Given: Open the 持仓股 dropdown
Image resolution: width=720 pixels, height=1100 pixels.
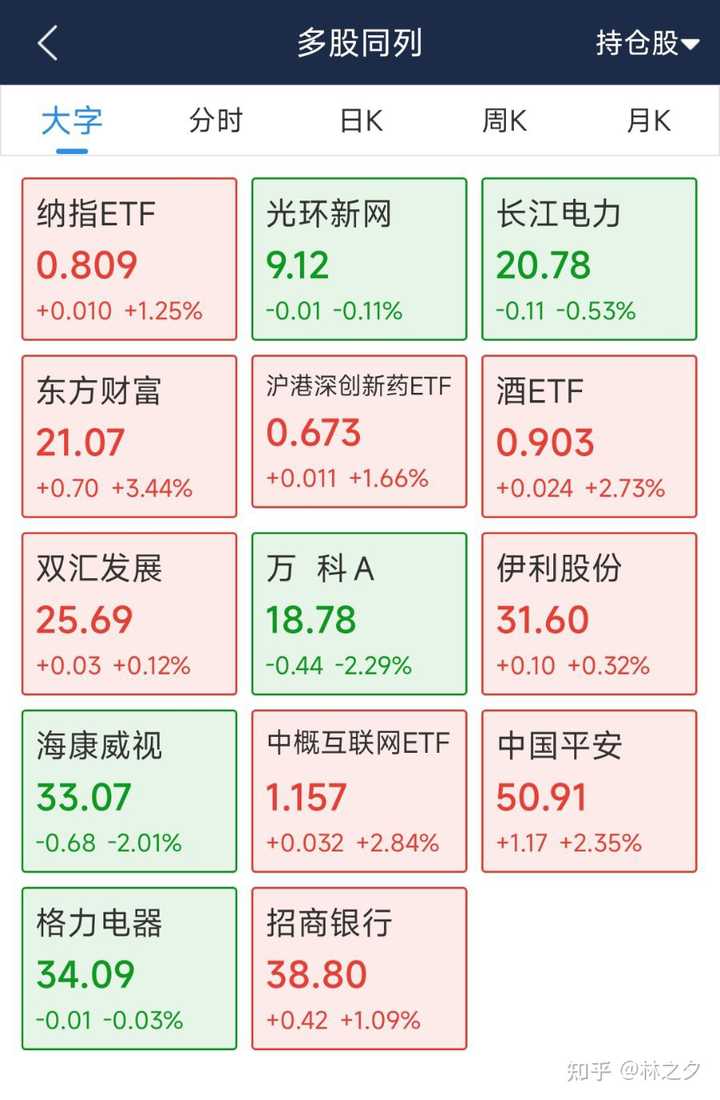Looking at the screenshot, I should coord(646,43).
